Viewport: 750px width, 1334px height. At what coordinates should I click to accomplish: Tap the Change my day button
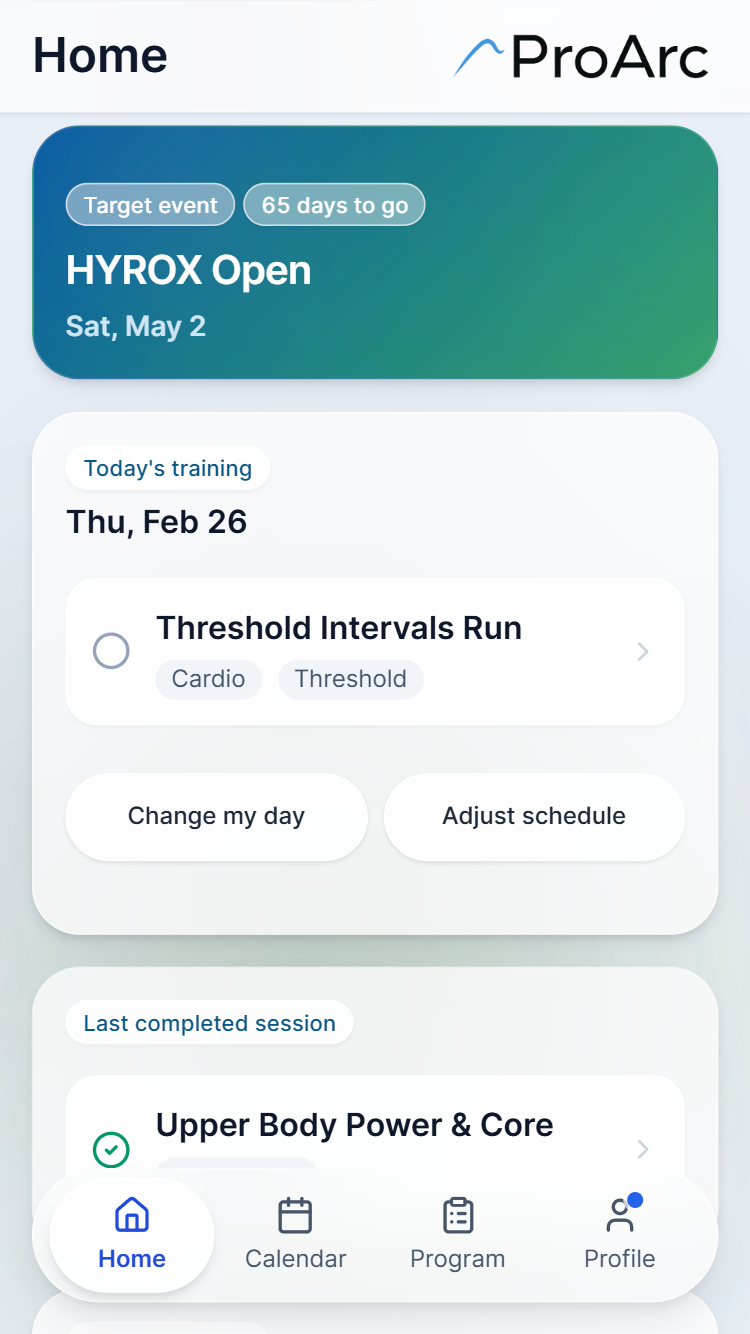[x=216, y=816]
